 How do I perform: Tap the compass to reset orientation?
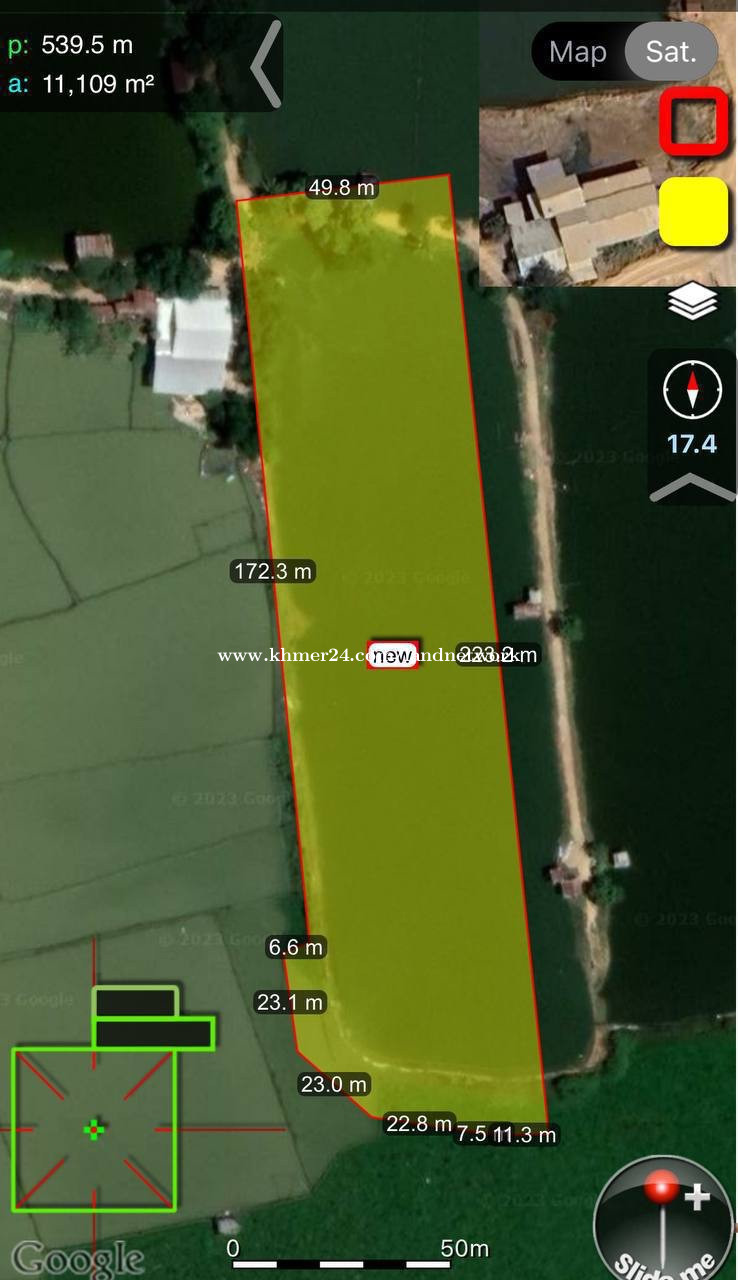click(692, 391)
